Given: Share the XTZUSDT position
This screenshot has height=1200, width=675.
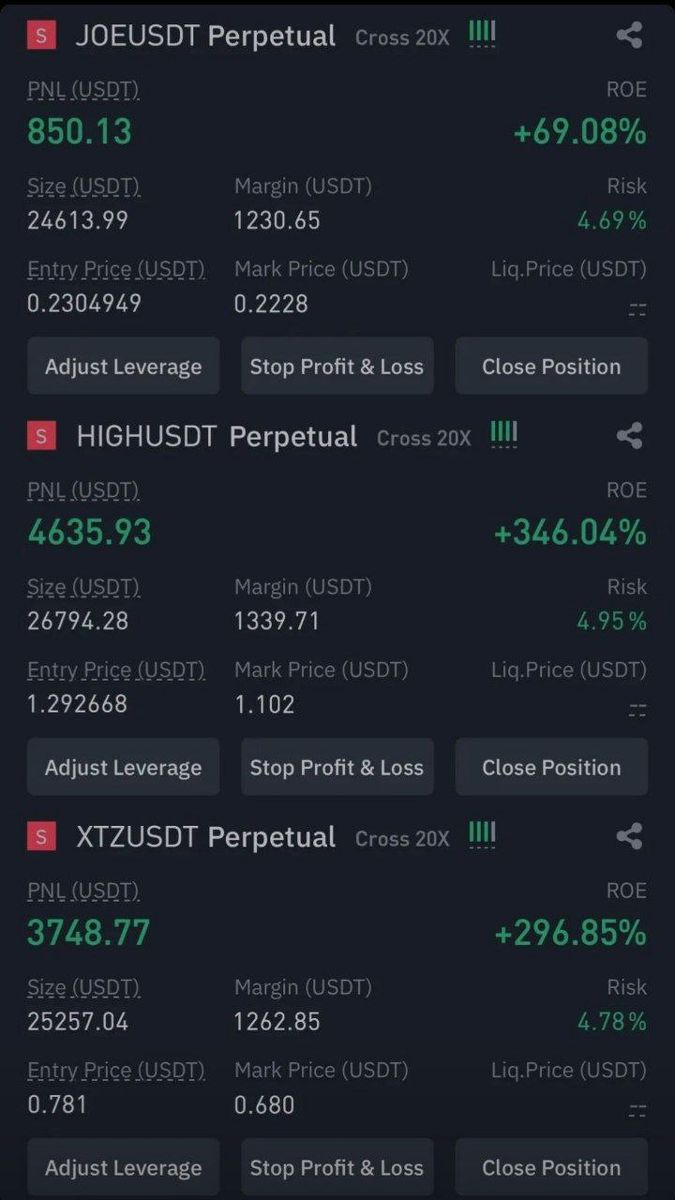Looking at the screenshot, I should (629, 837).
